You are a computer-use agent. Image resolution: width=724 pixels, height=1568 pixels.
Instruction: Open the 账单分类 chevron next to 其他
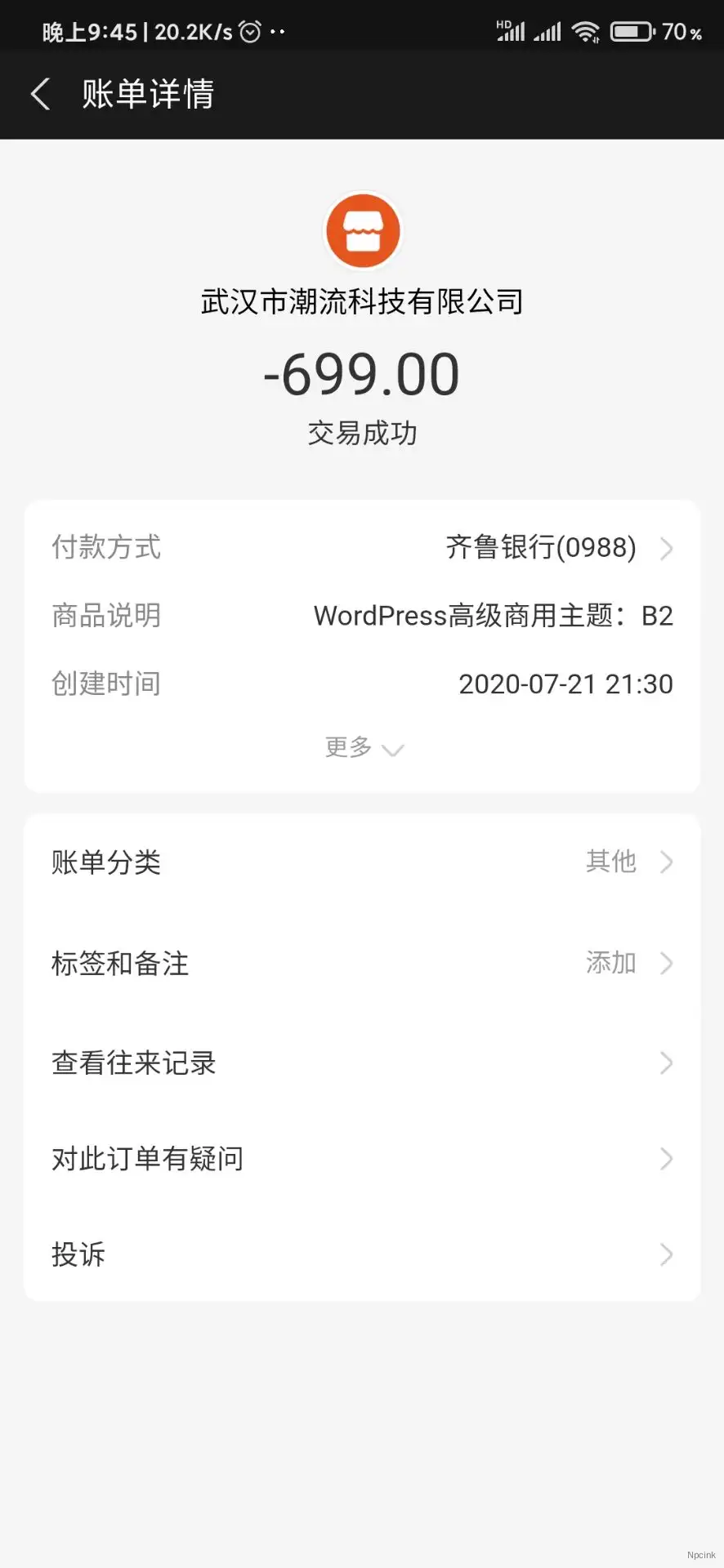point(666,862)
